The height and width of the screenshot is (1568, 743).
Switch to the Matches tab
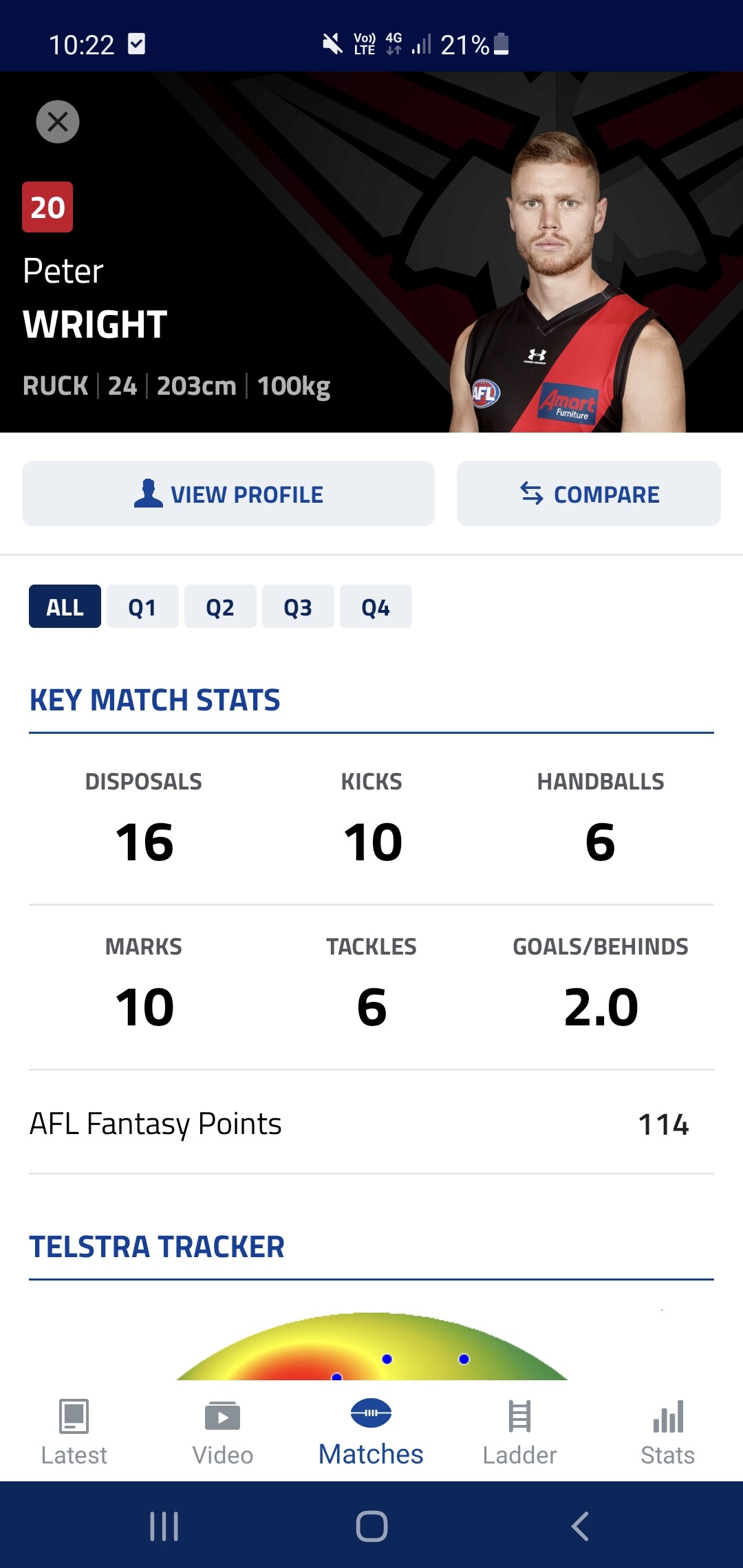point(371,1432)
